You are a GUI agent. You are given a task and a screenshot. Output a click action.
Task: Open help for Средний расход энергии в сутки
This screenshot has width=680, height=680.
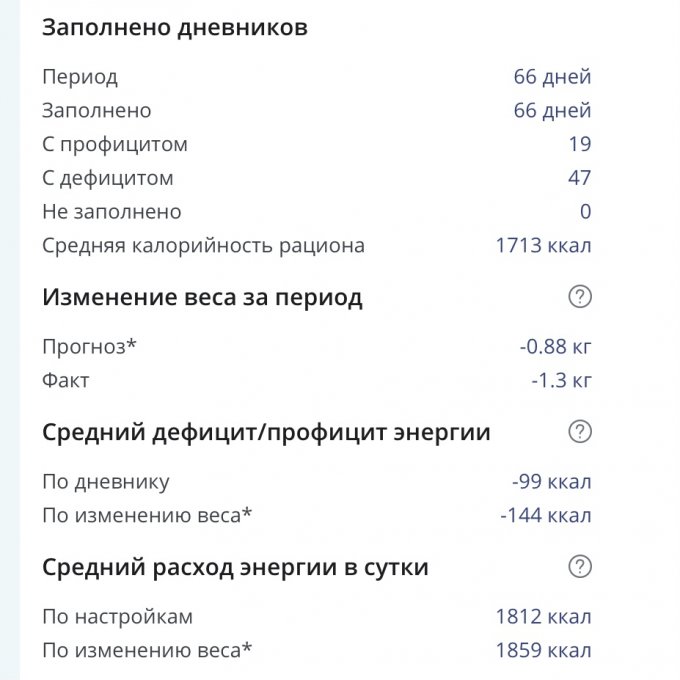coord(579,567)
